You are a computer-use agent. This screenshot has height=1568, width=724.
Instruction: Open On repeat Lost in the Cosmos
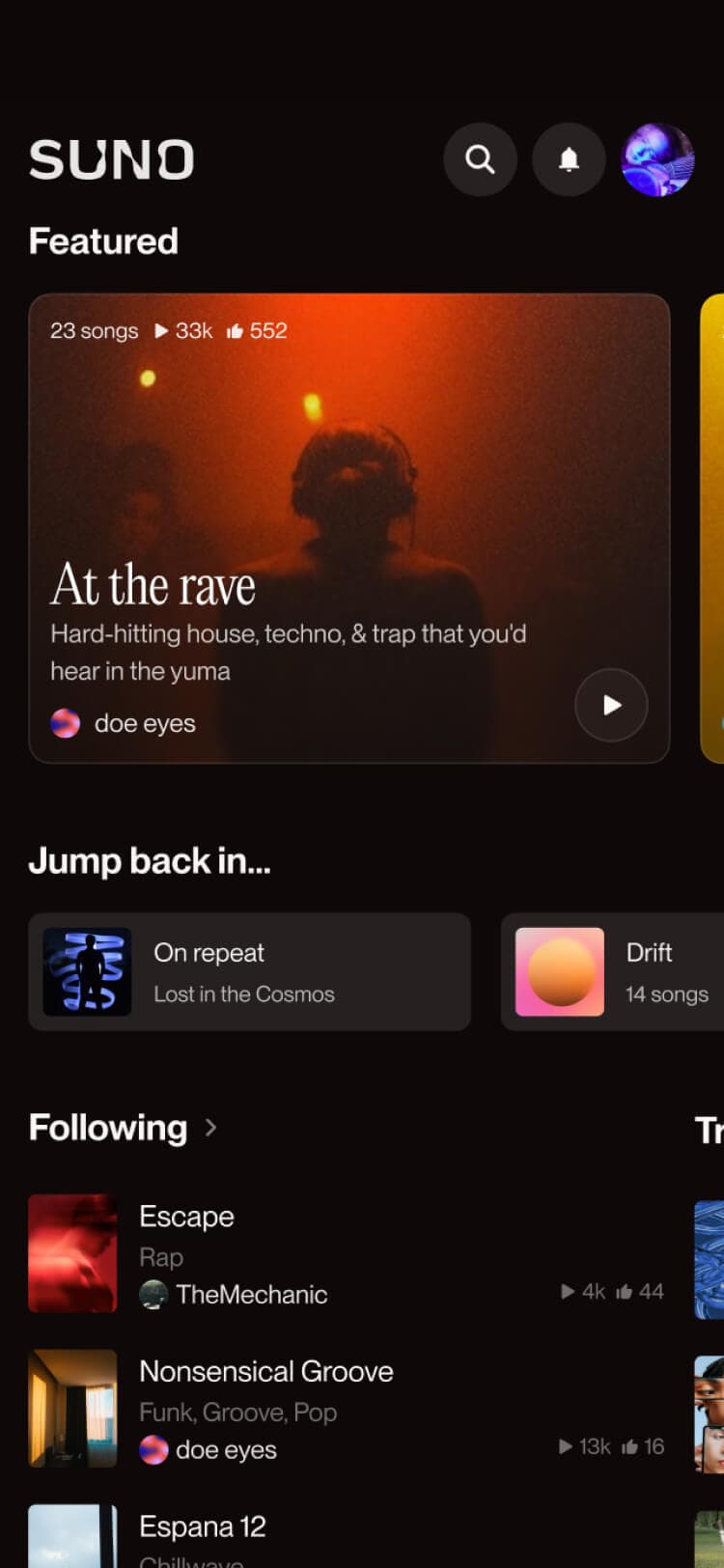coord(249,971)
